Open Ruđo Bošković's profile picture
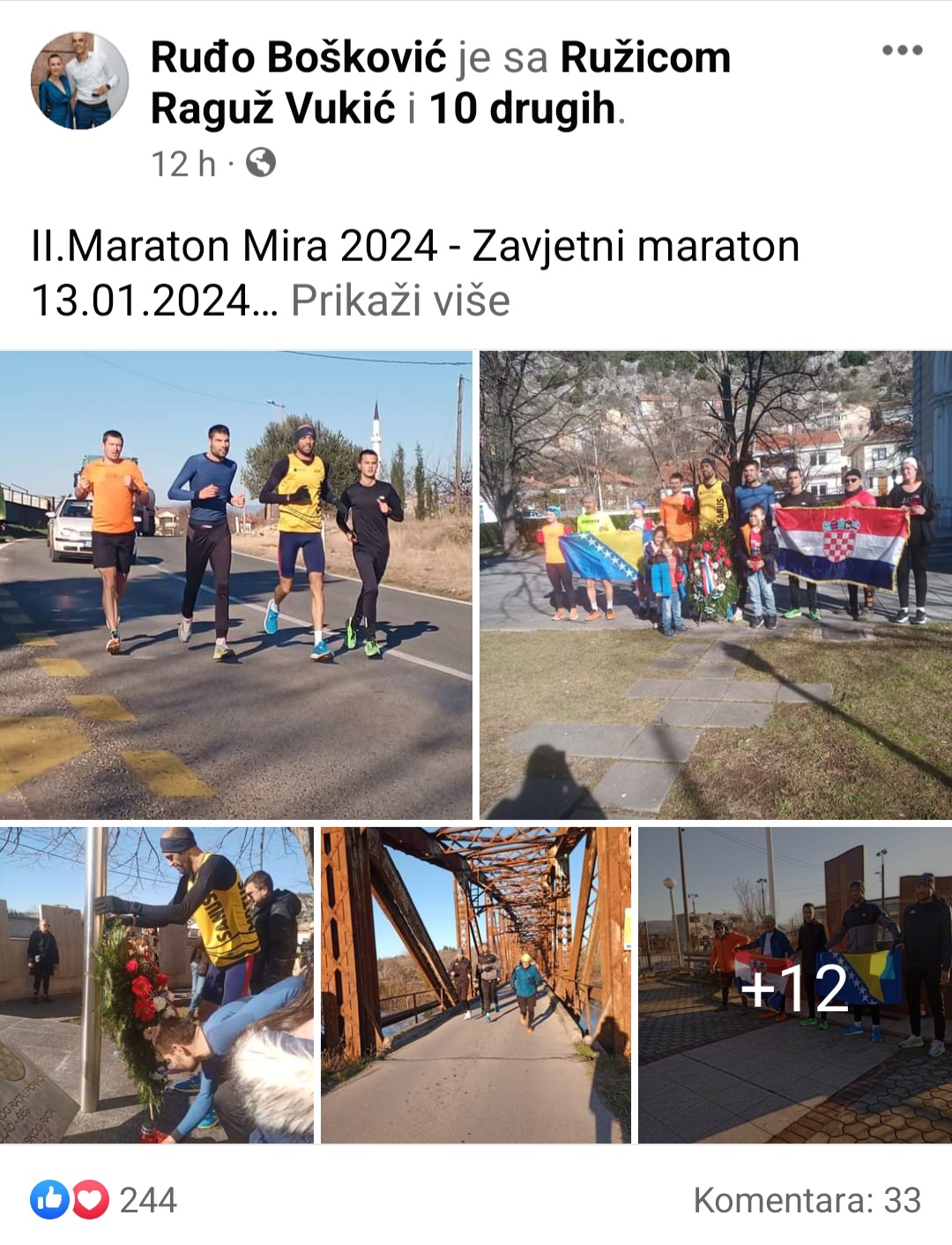This screenshot has height=1245, width=952. pos(79,81)
